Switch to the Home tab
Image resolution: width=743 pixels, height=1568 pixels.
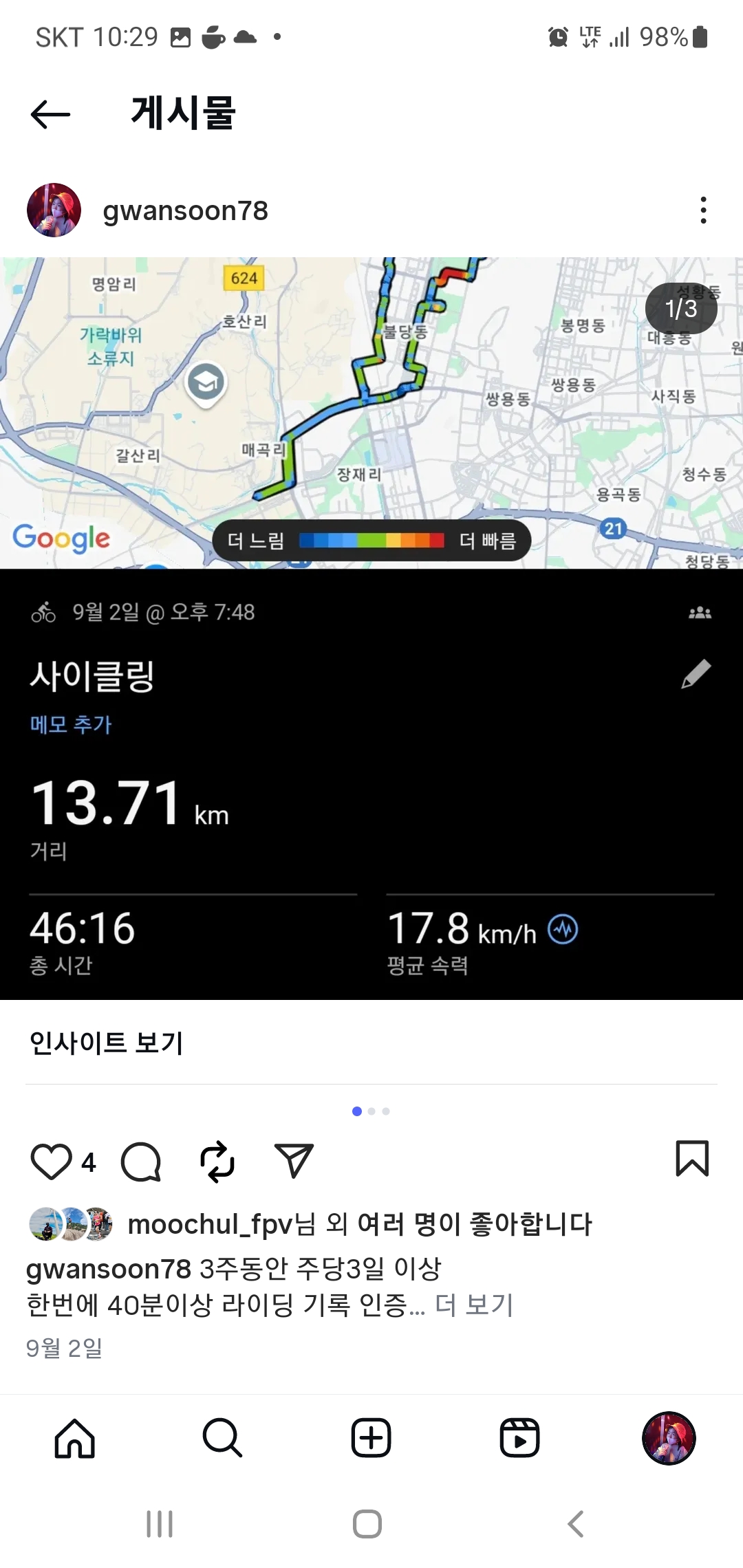(x=75, y=1438)
